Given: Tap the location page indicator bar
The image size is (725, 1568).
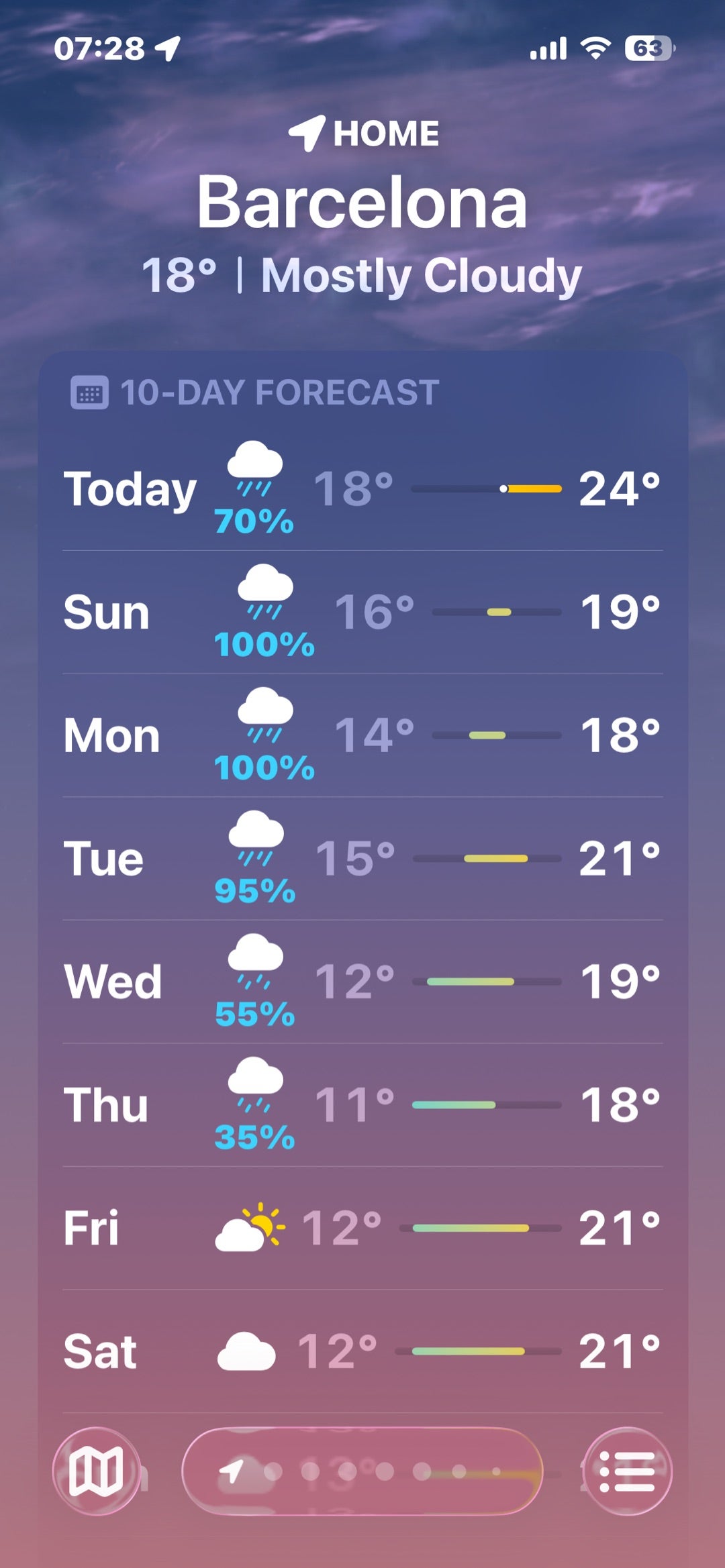Looking at the screenshot, I should pos(362,1471).
